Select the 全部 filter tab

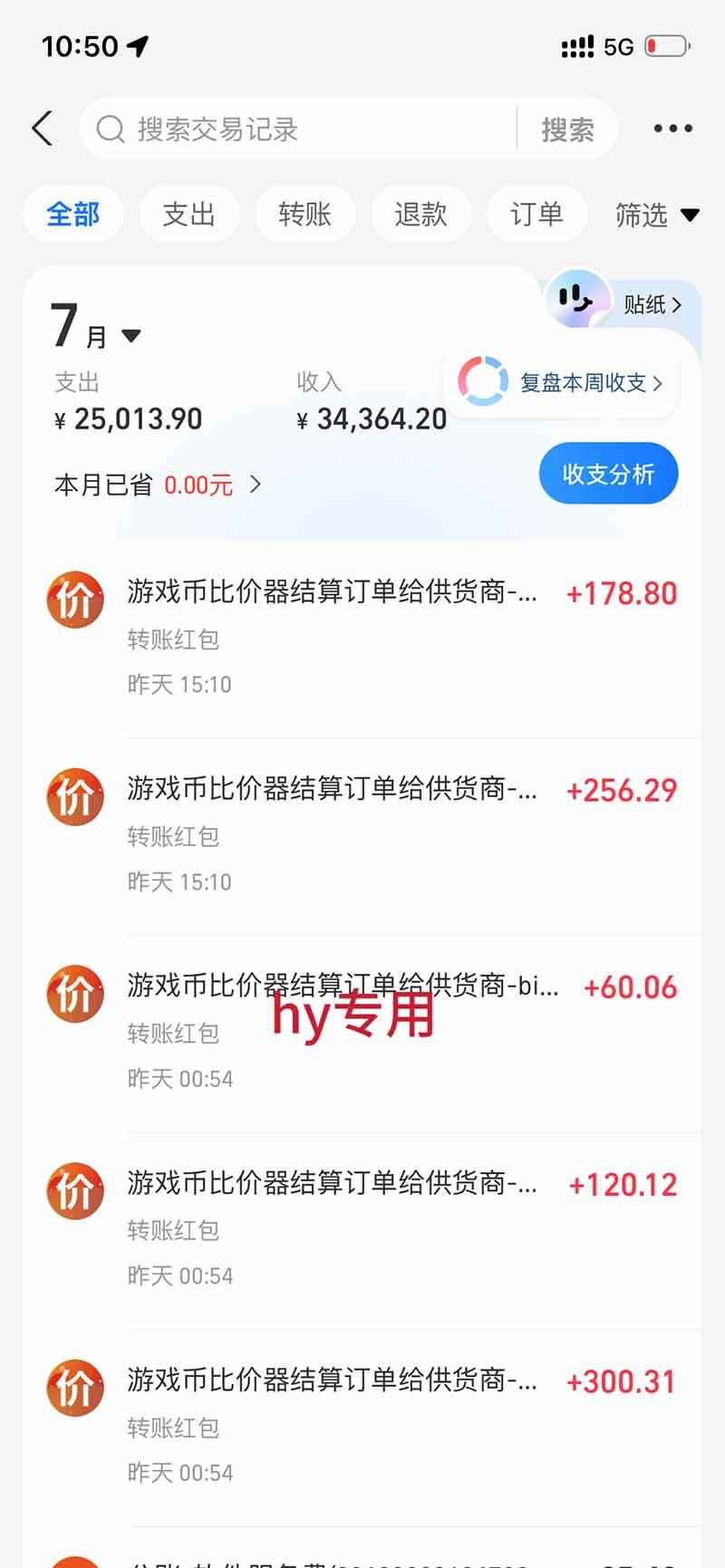click(73, 215)
